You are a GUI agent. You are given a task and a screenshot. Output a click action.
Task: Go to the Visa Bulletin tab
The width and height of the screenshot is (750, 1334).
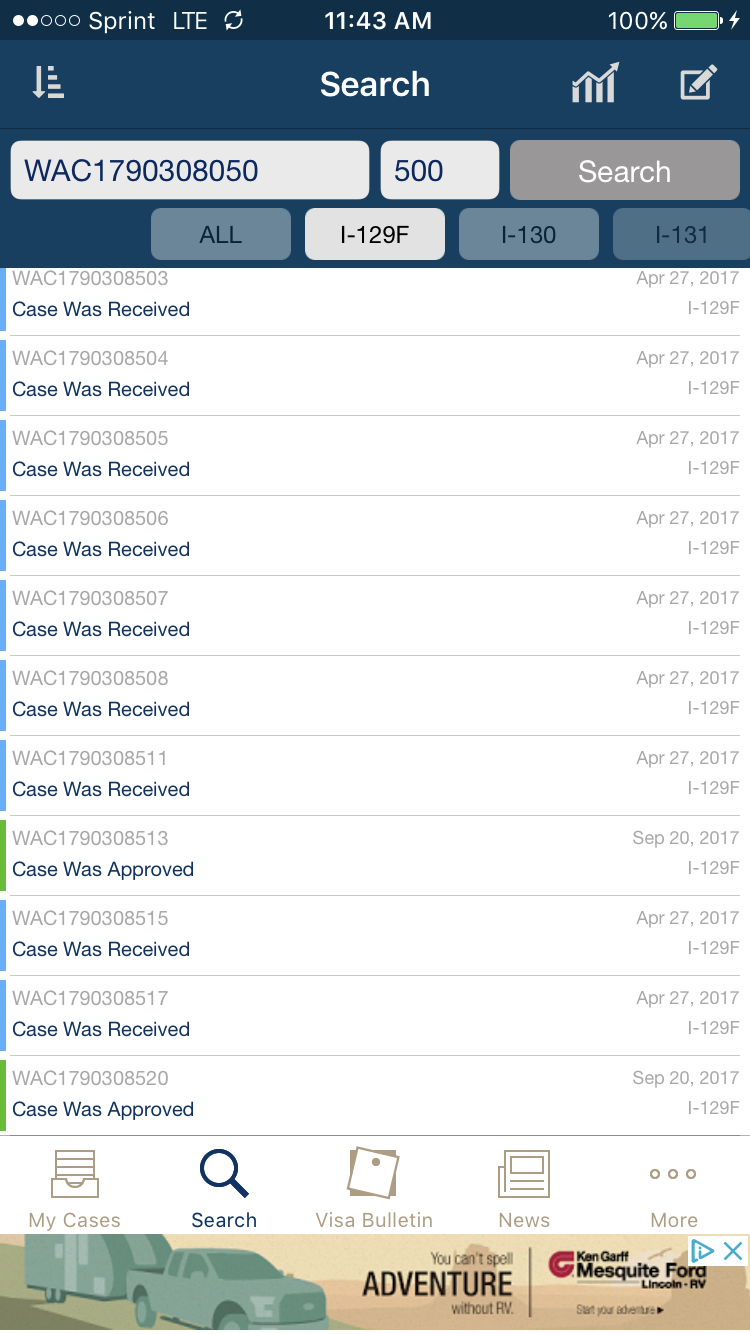374,1188
